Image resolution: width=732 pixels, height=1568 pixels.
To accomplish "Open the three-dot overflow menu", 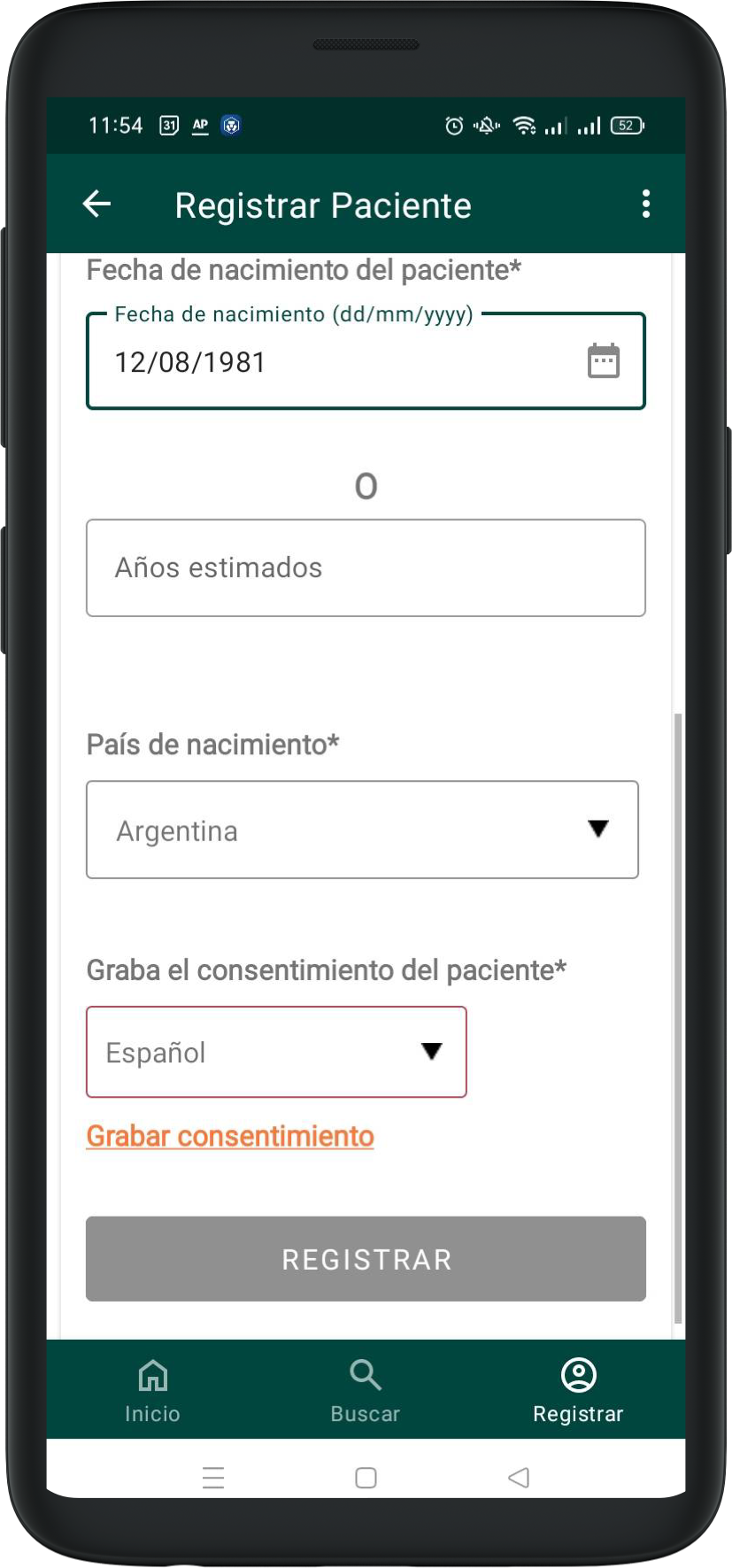I will (646, 204).
